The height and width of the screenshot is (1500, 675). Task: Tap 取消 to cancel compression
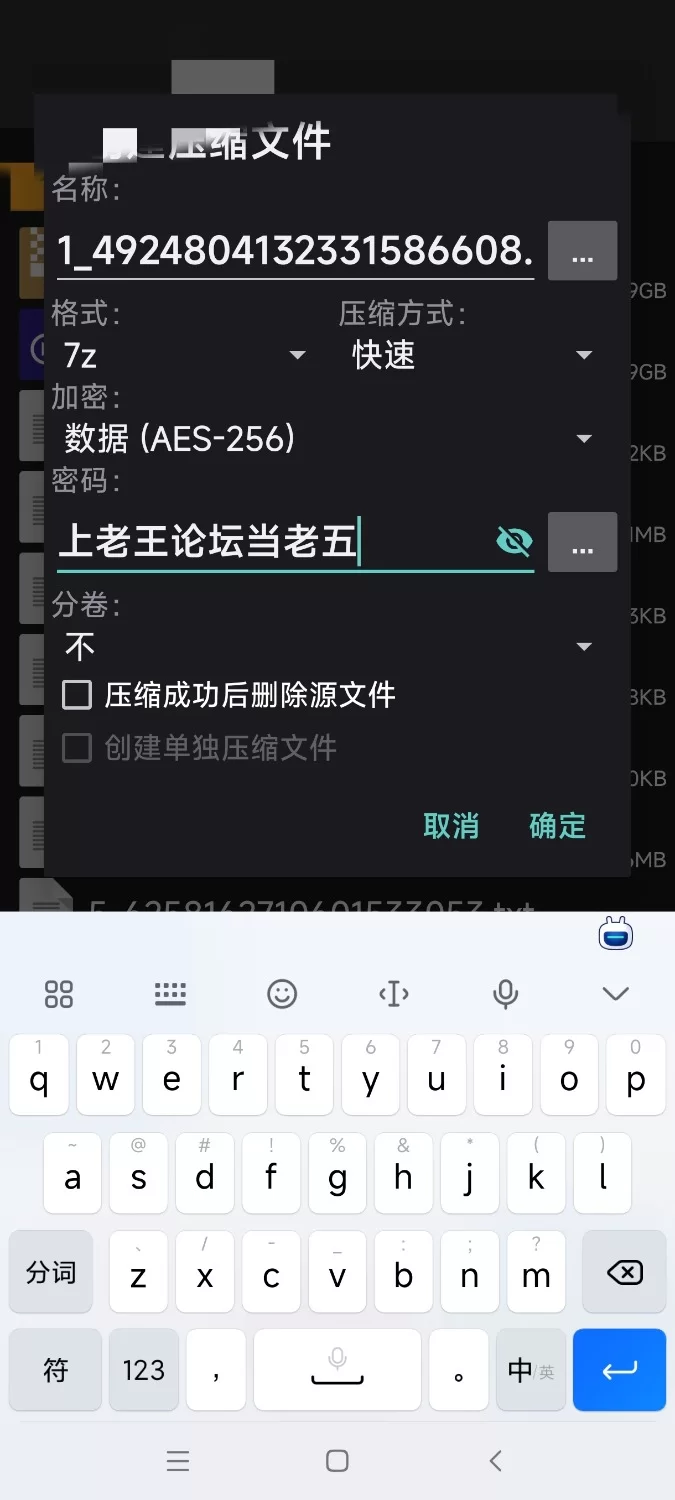pos(451,826)
